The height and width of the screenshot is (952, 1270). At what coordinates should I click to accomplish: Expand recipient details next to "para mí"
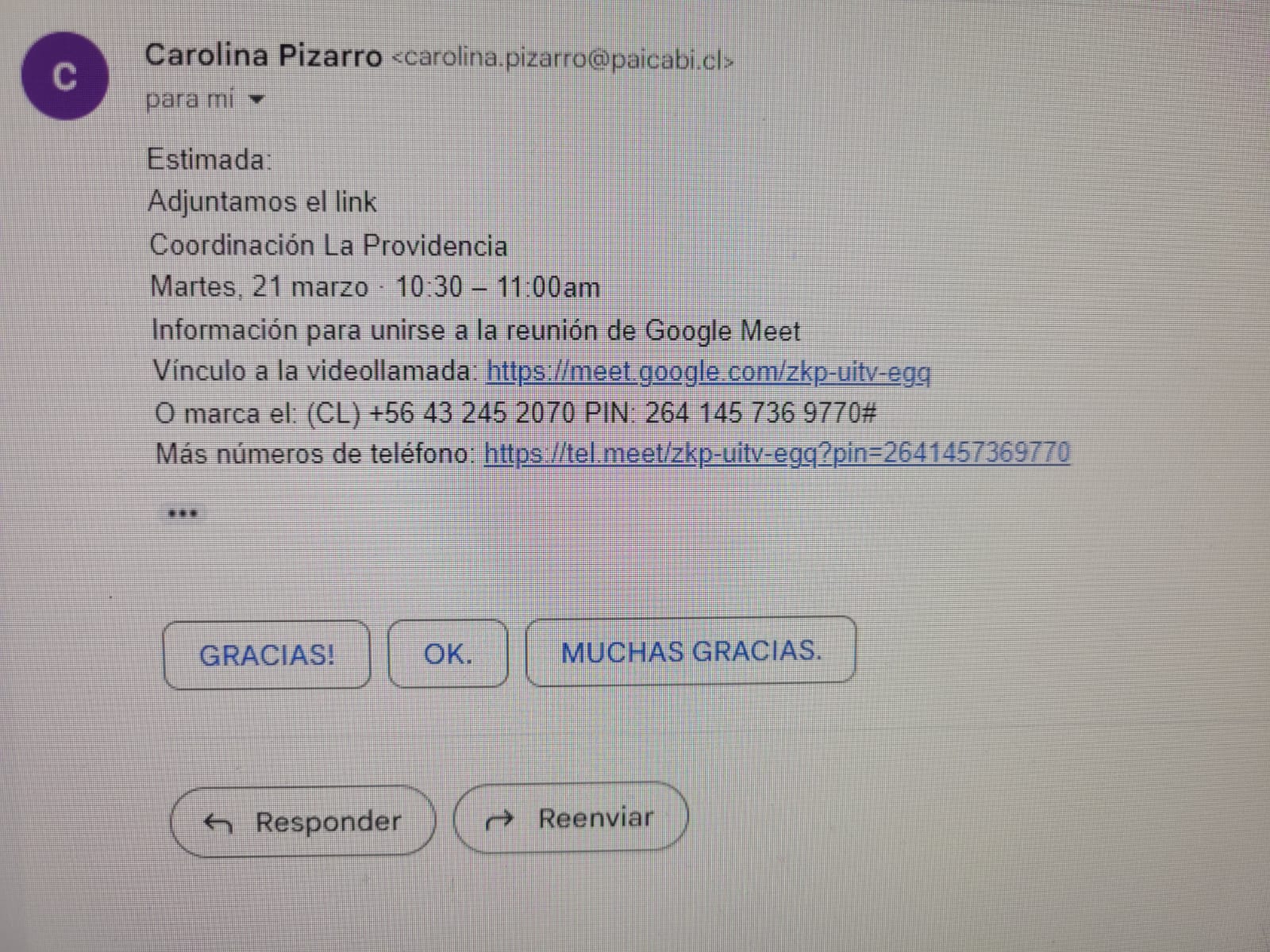click(256, 100)
